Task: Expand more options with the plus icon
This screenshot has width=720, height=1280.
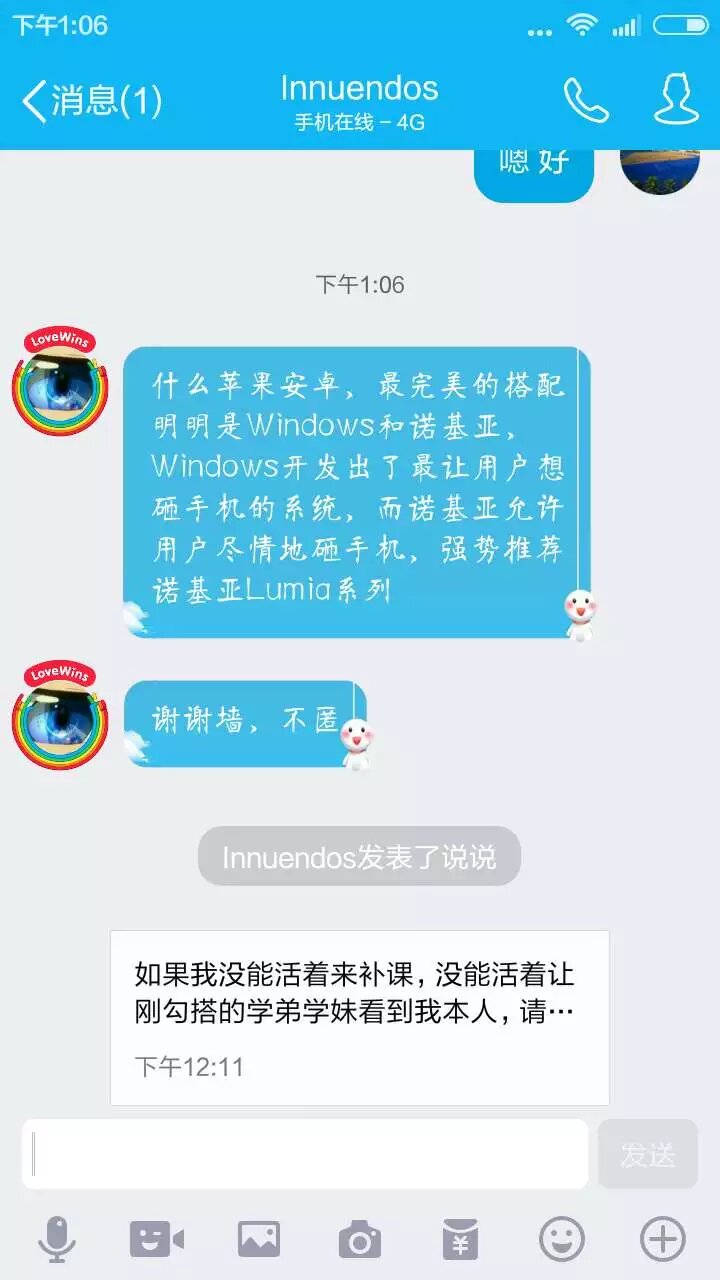Action: point(662,1240)
